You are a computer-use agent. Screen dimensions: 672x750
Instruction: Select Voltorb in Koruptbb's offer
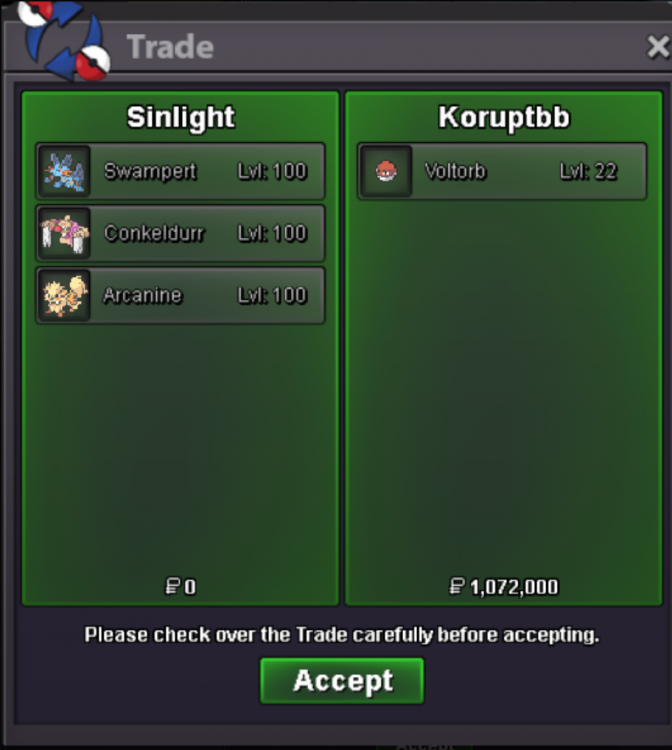(x=502, y=172)
